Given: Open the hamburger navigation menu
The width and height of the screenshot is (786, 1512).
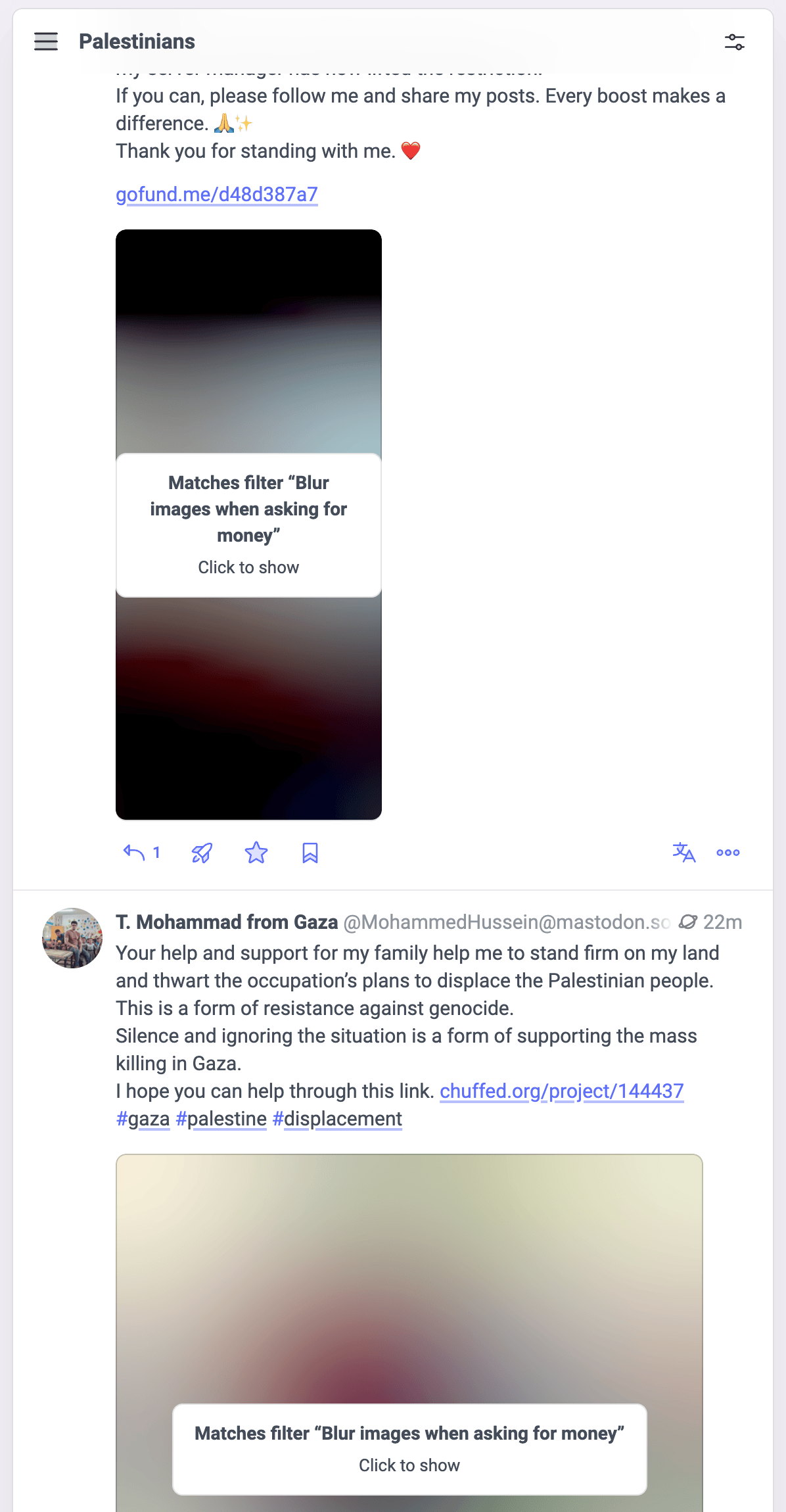Looking at the screenshot, I should pyautogui.click(x=46, y=41).
